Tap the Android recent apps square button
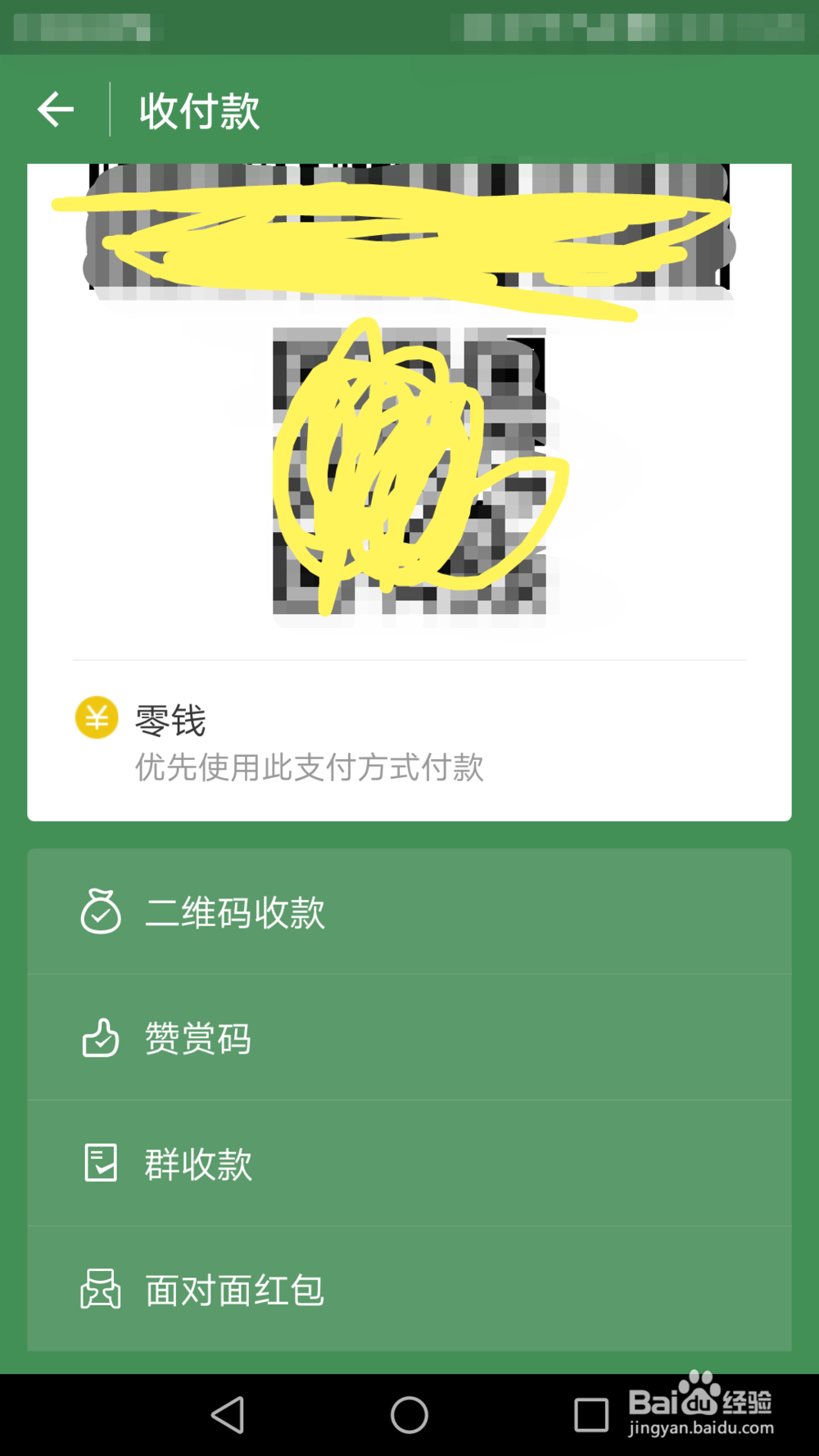The height and width of the screenshot is (1456, 819). point(592,1414)
